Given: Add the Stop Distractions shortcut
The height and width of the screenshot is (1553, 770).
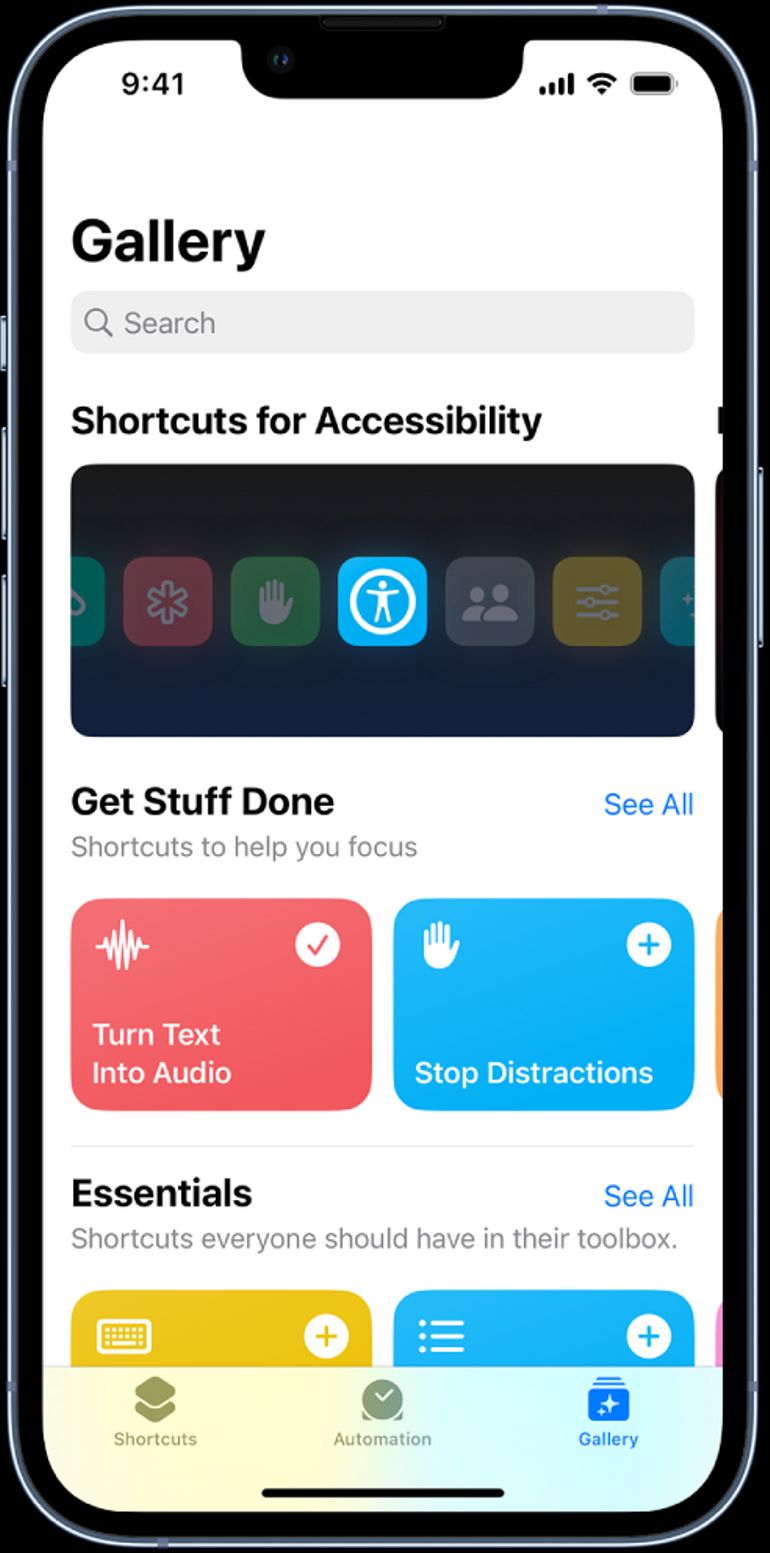Looking at the screenshot, I should tap(648, 945).
